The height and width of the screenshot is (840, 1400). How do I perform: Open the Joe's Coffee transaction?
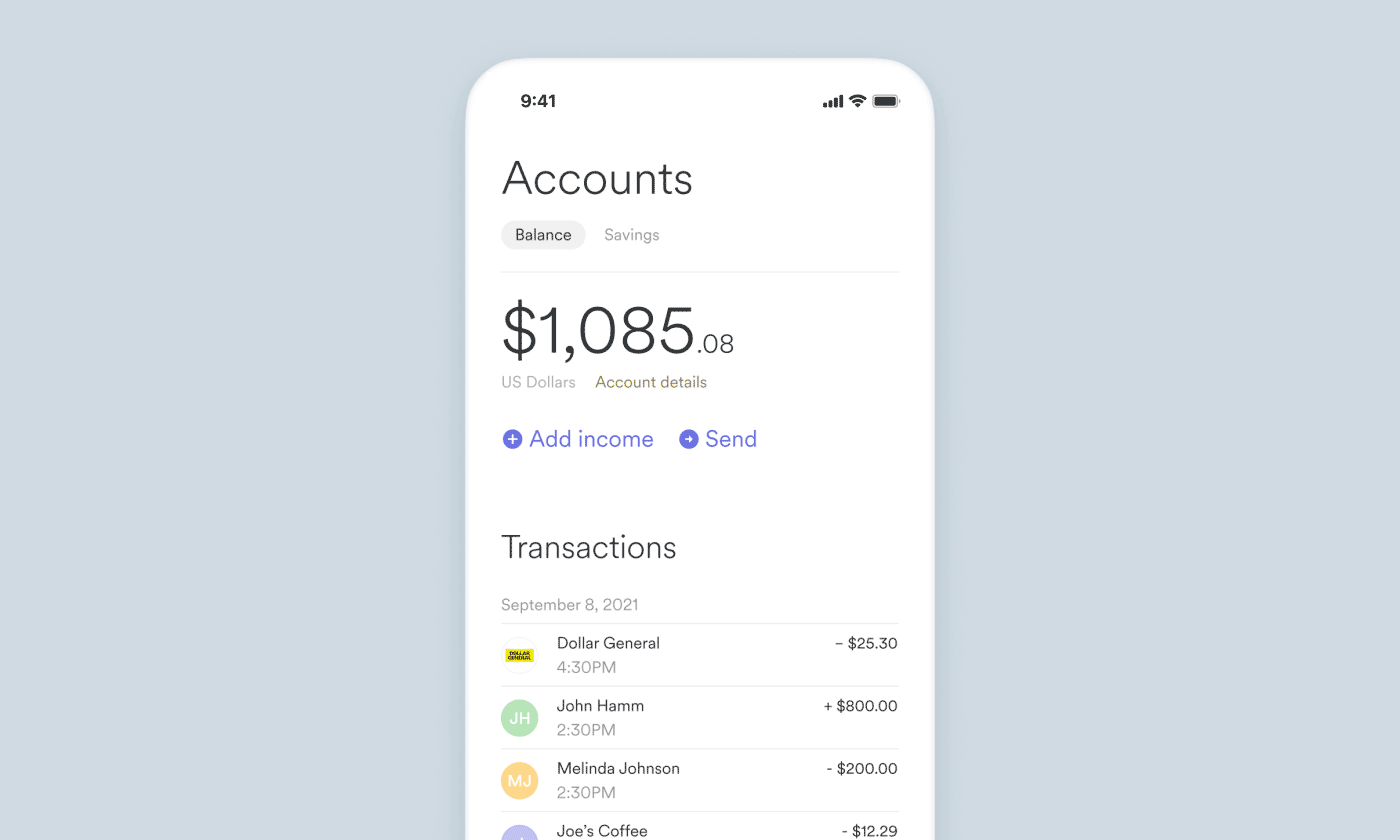pyautogui.click(x=698, y=831)
